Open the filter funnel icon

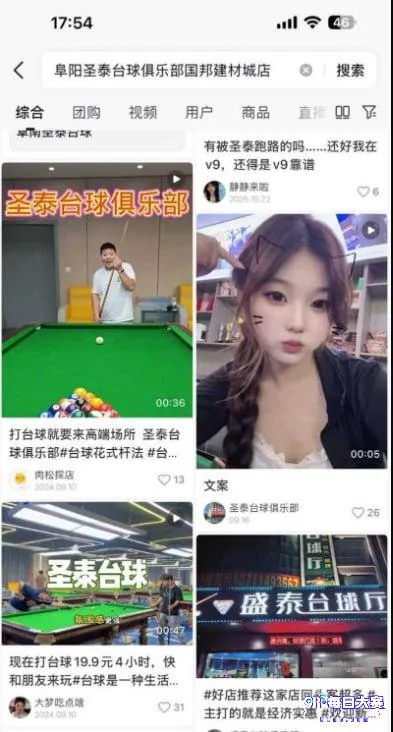369,112
